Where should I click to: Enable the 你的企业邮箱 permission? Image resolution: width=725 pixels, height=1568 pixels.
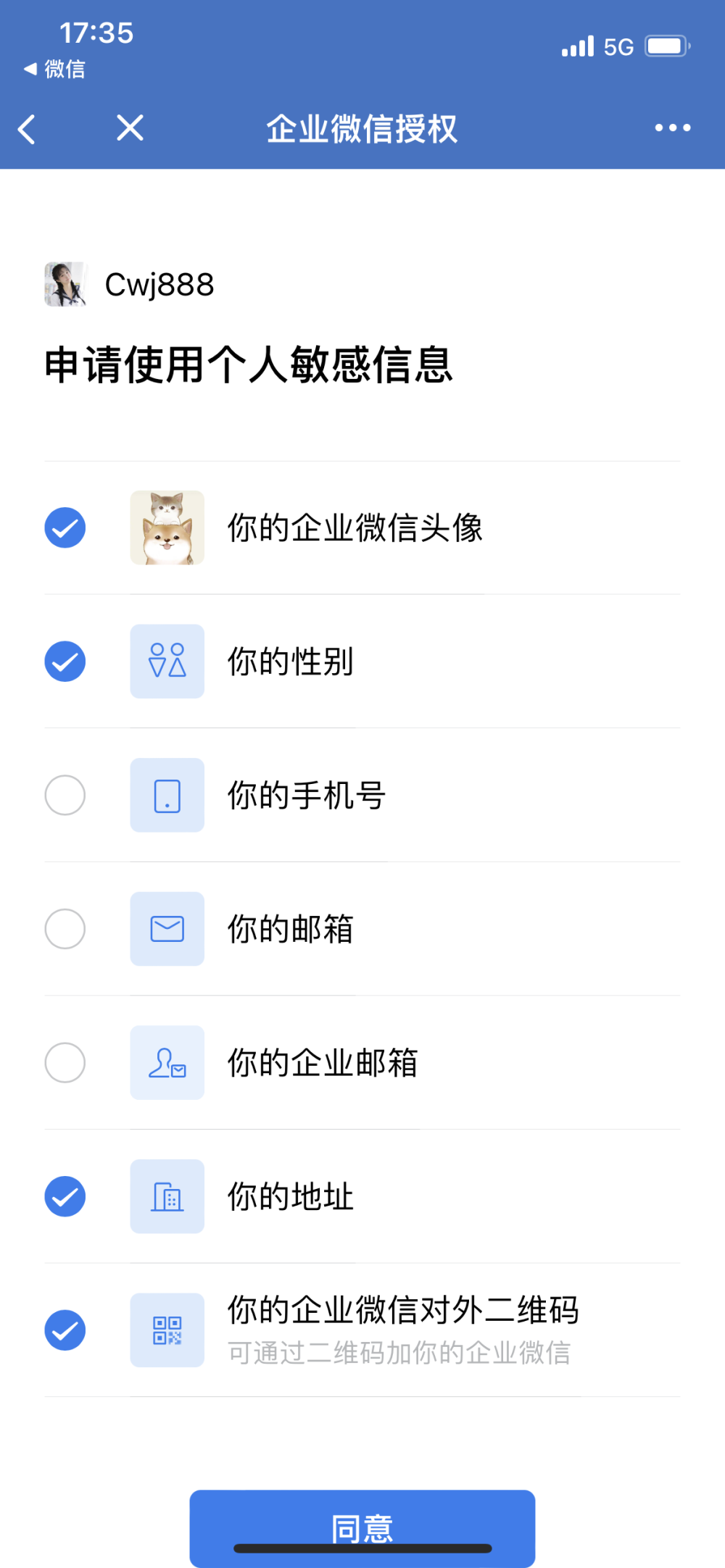tap(65, 1063)
